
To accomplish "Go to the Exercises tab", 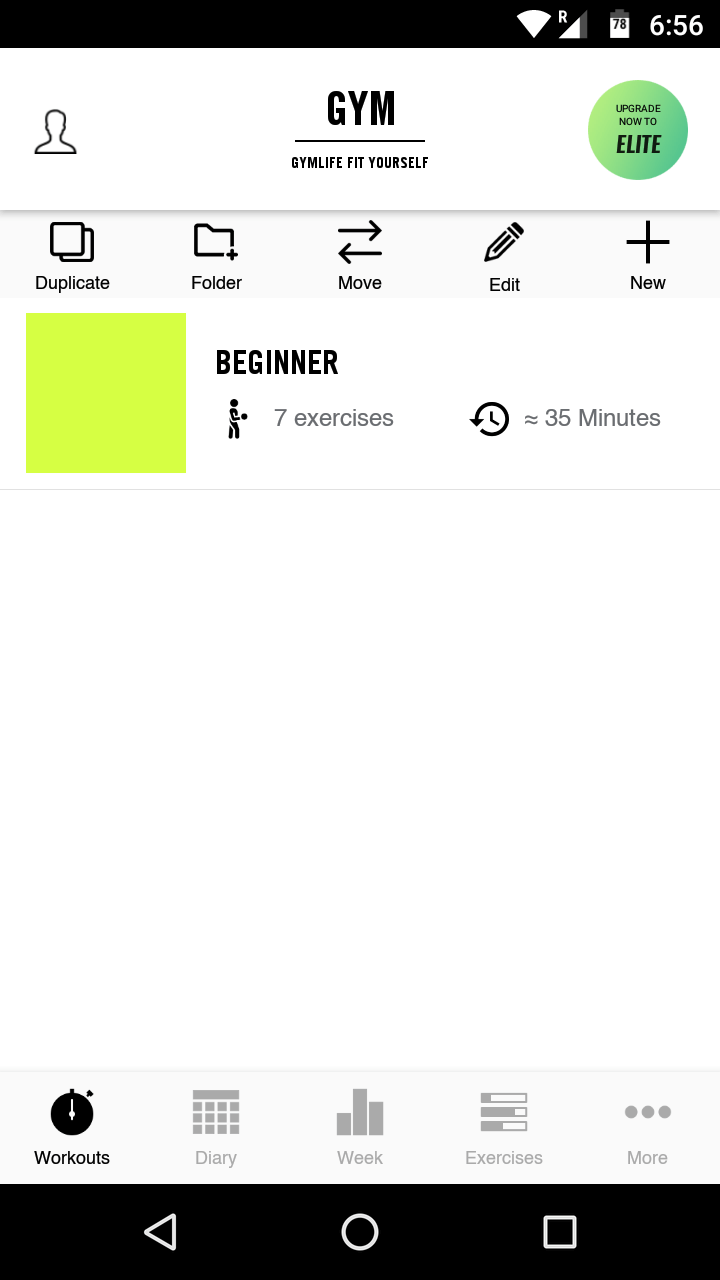I will point(504,1128).
